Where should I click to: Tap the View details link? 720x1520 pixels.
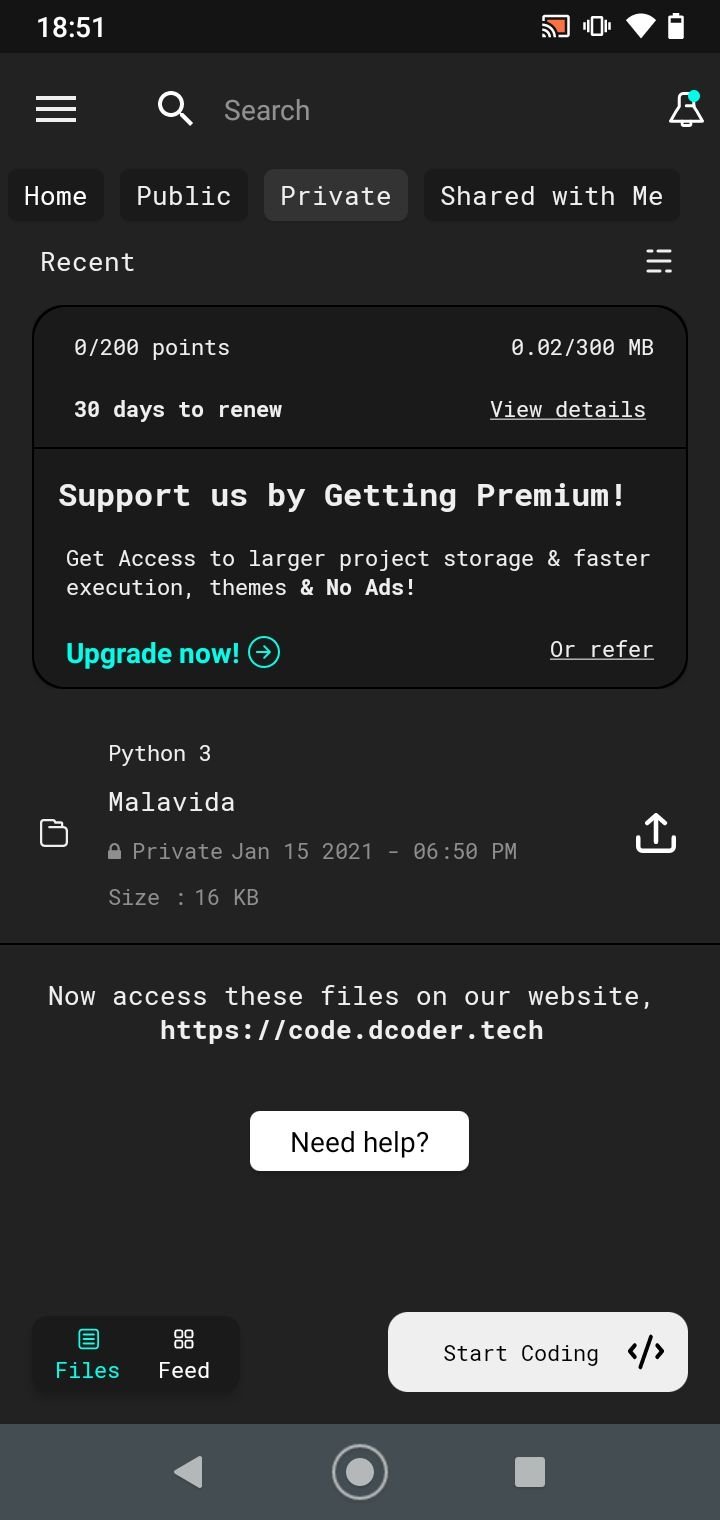(x=568, y=409)
